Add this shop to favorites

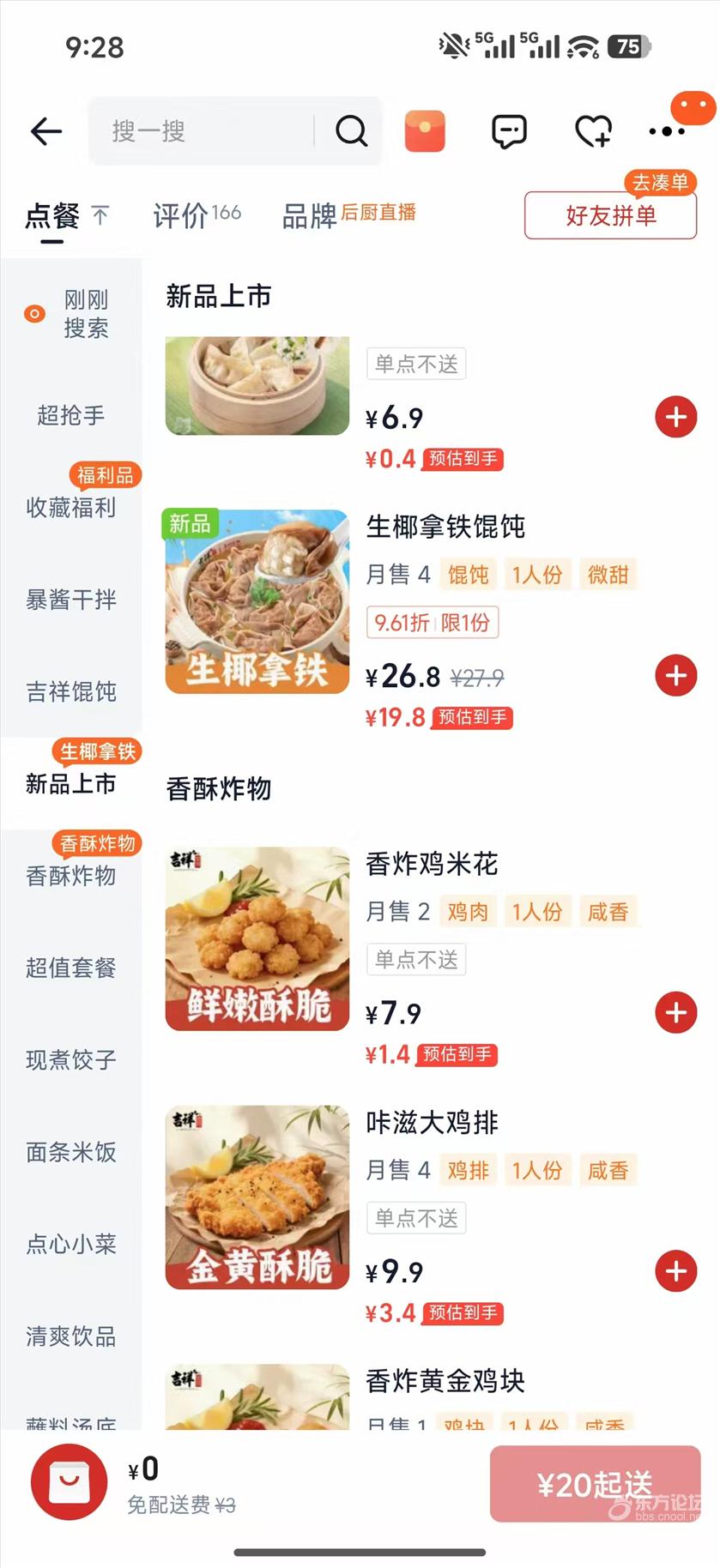(592, 131)
